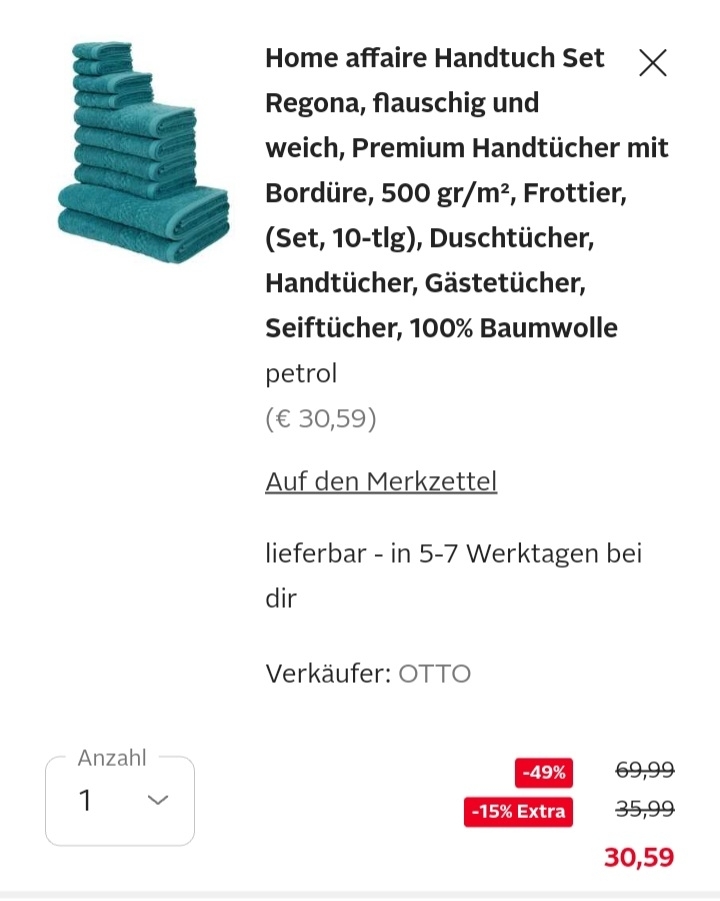Screen dimensions: 720x901
Task: Tap the Auf den Merkzettel link
Action: tap(381, 481)
